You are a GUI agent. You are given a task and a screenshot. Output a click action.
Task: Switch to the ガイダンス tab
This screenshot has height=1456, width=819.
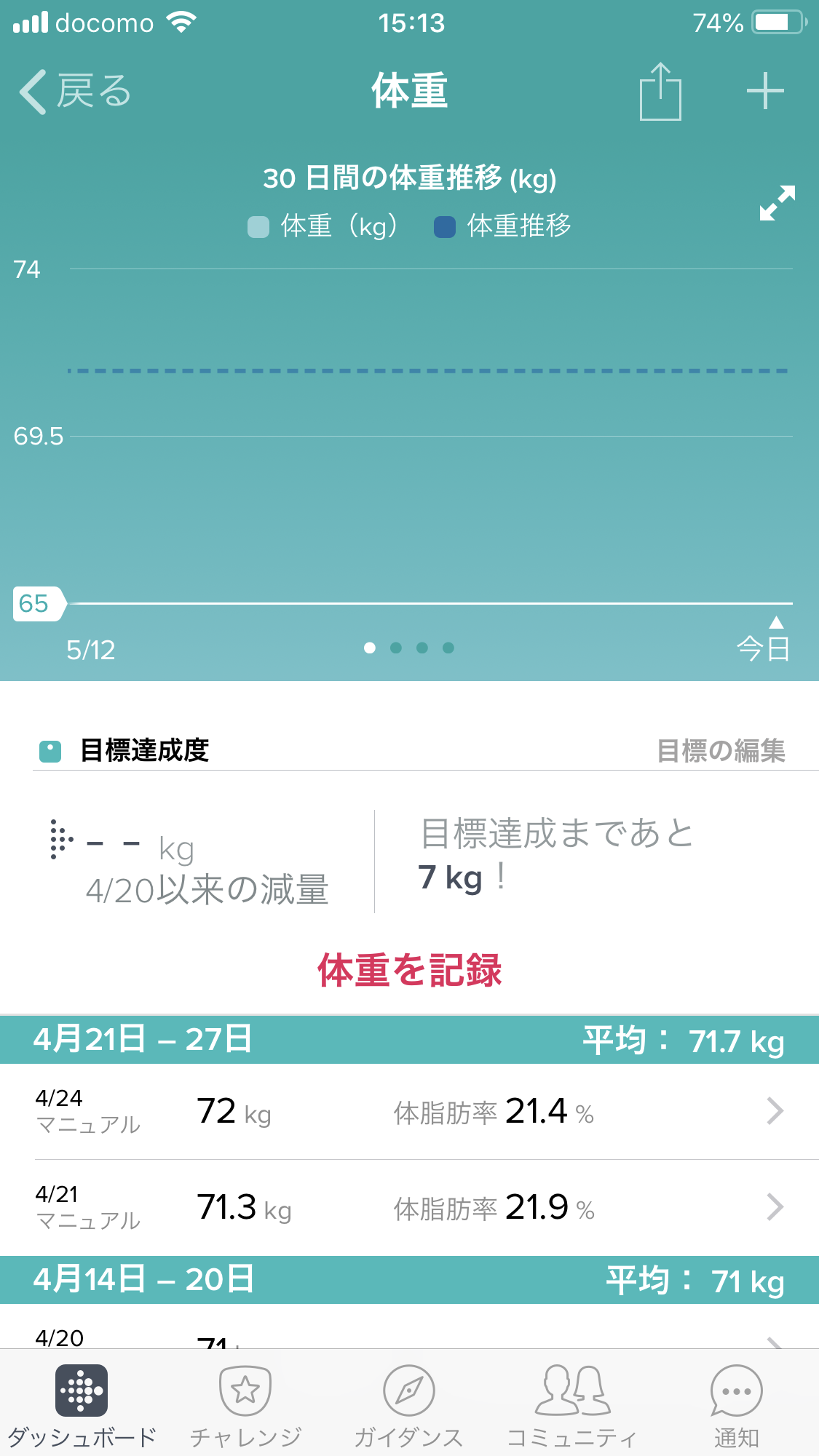[408, 1404]
